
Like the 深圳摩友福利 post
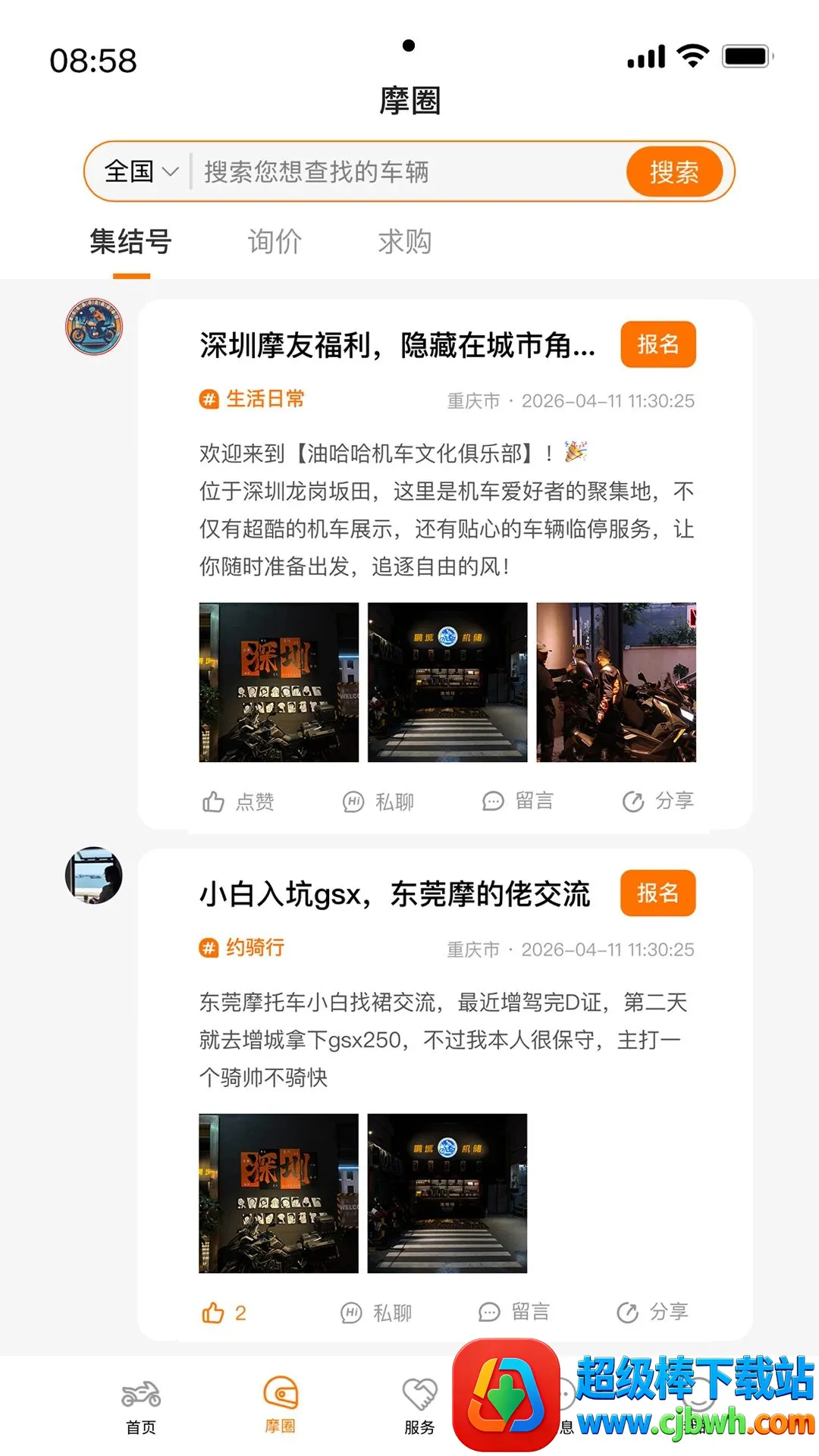tap(238, 802)
